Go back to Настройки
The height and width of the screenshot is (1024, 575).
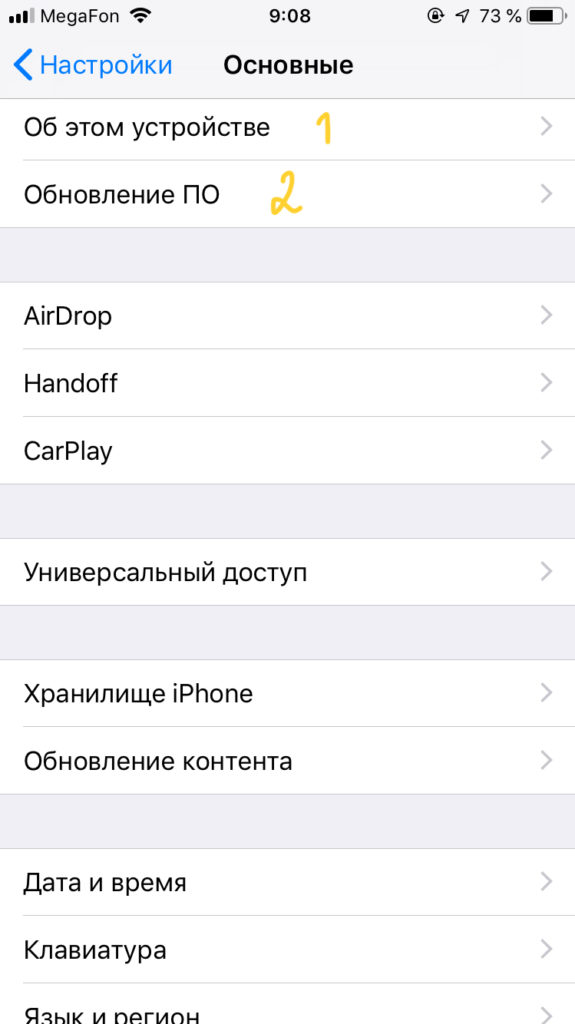point(92,65)
